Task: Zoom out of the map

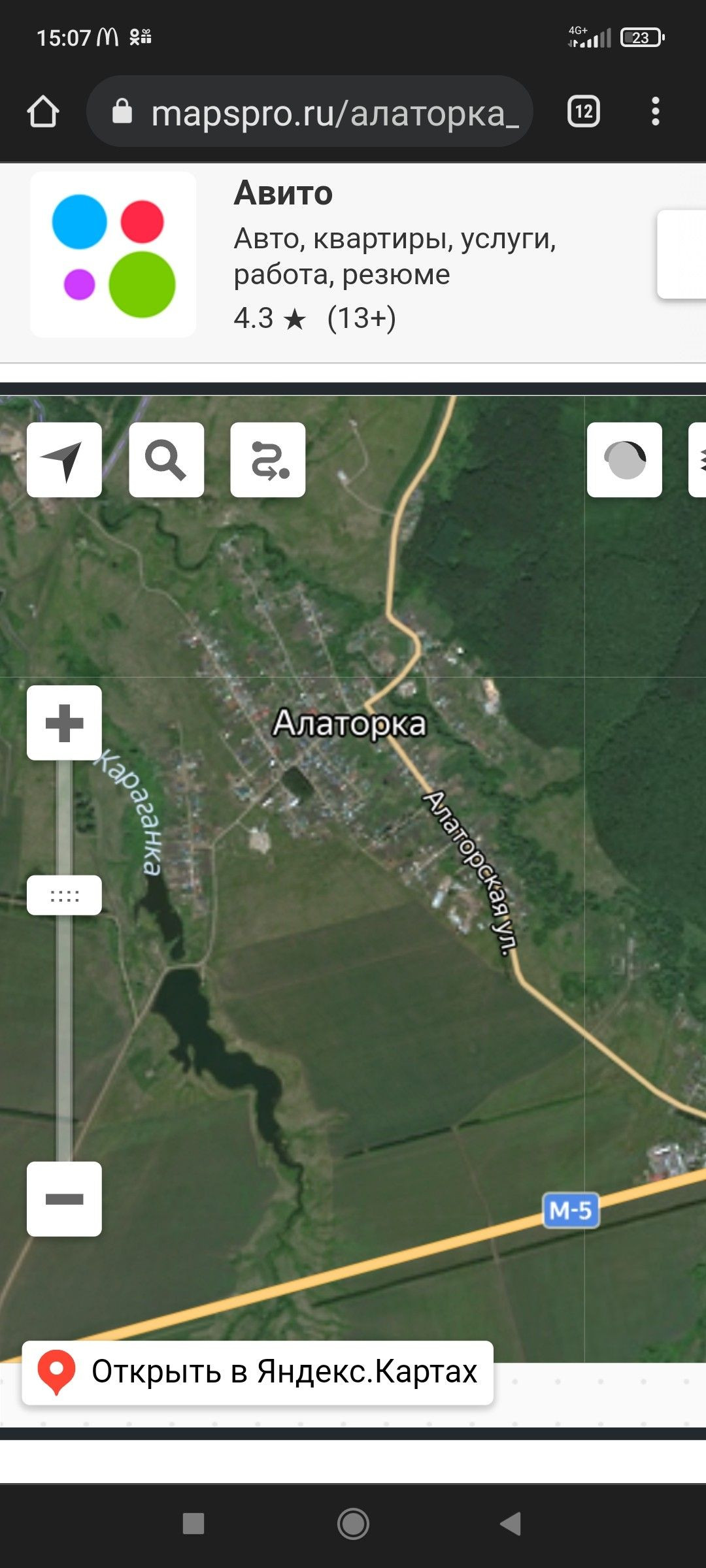Action: tap(64, 1199)
